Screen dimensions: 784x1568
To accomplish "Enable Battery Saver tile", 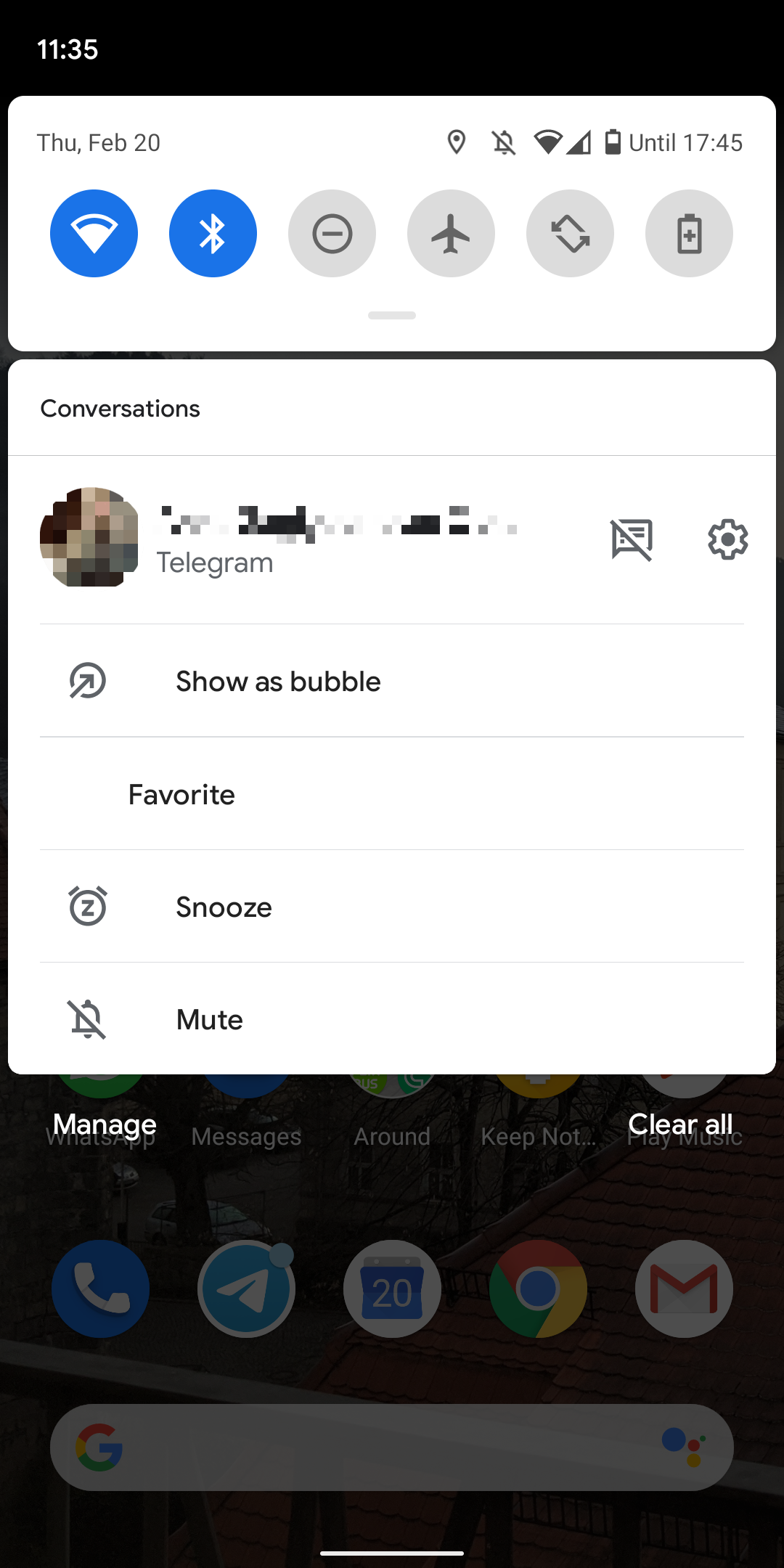I will [688, 233].
